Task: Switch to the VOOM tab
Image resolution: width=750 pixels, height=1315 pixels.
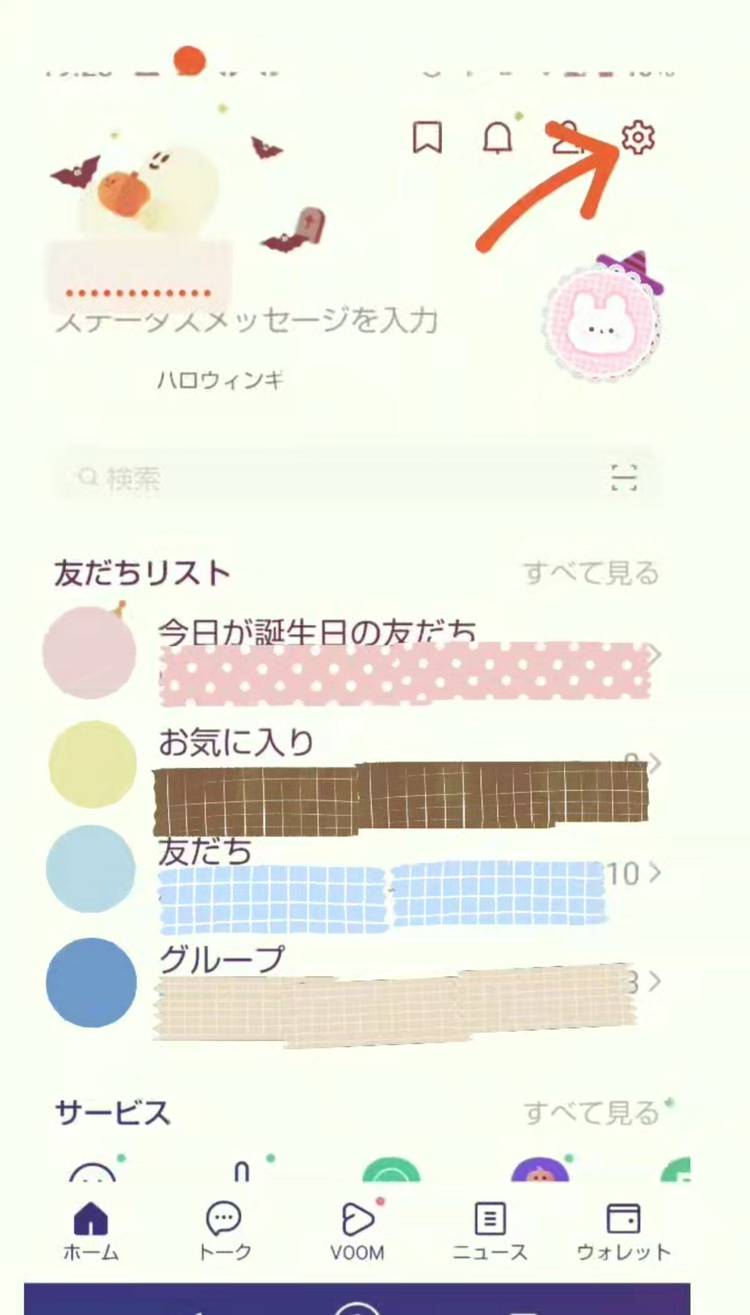Action: tap(357, 1231)
